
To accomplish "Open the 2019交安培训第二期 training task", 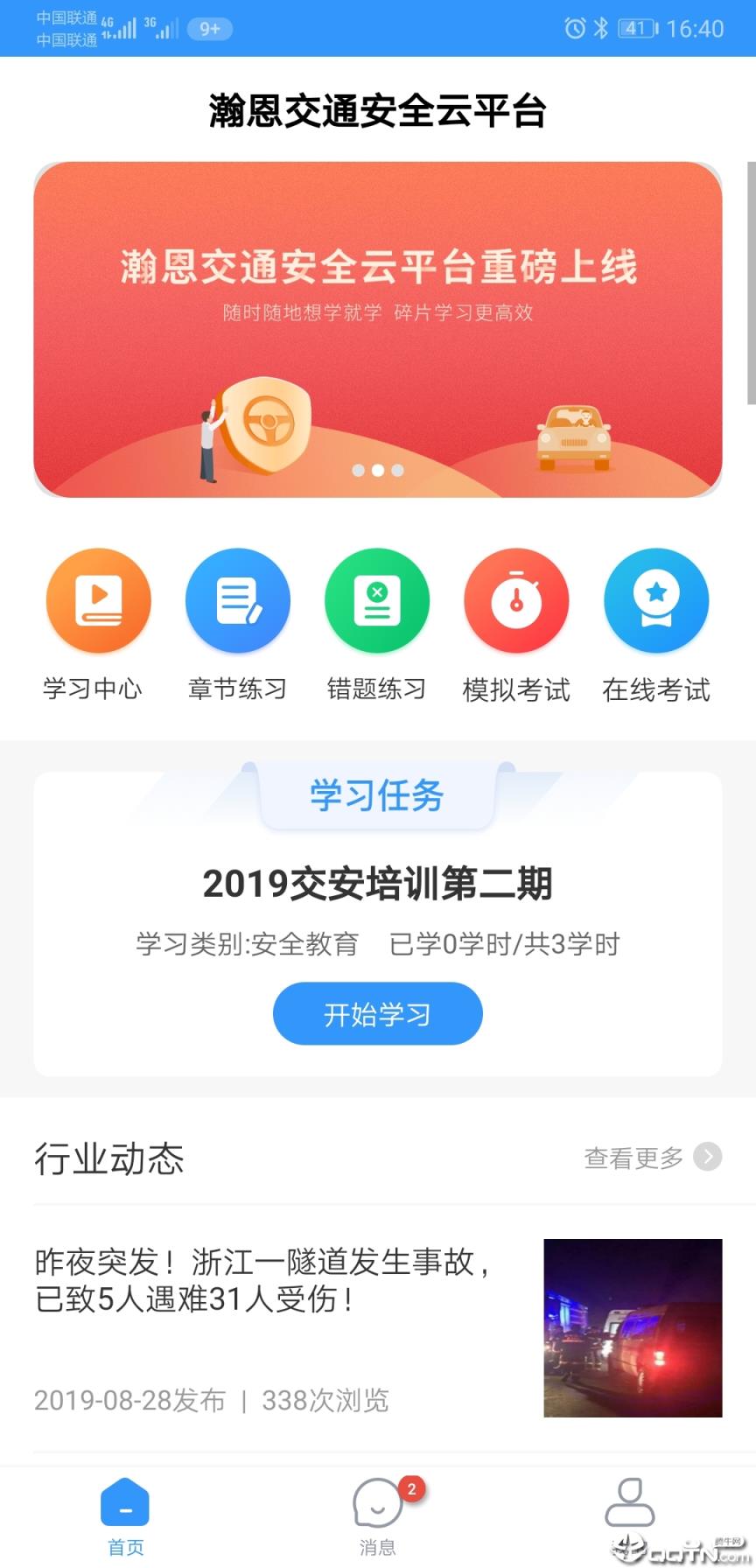I will (x=378, y=884).
